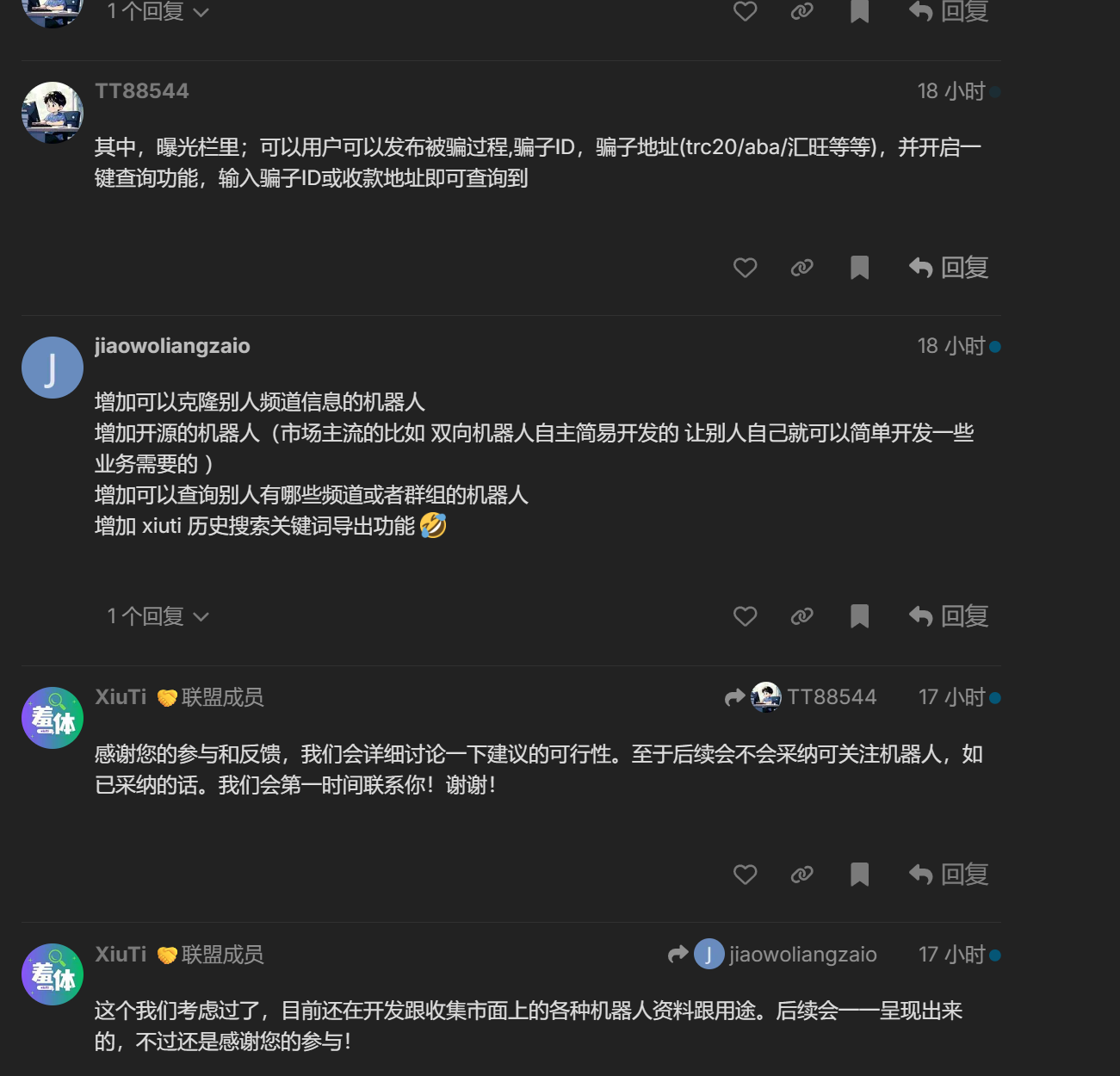
Task: Open jiaowoliangzaio's avatar
Action: pyautogui.click(x=53, y=368)
